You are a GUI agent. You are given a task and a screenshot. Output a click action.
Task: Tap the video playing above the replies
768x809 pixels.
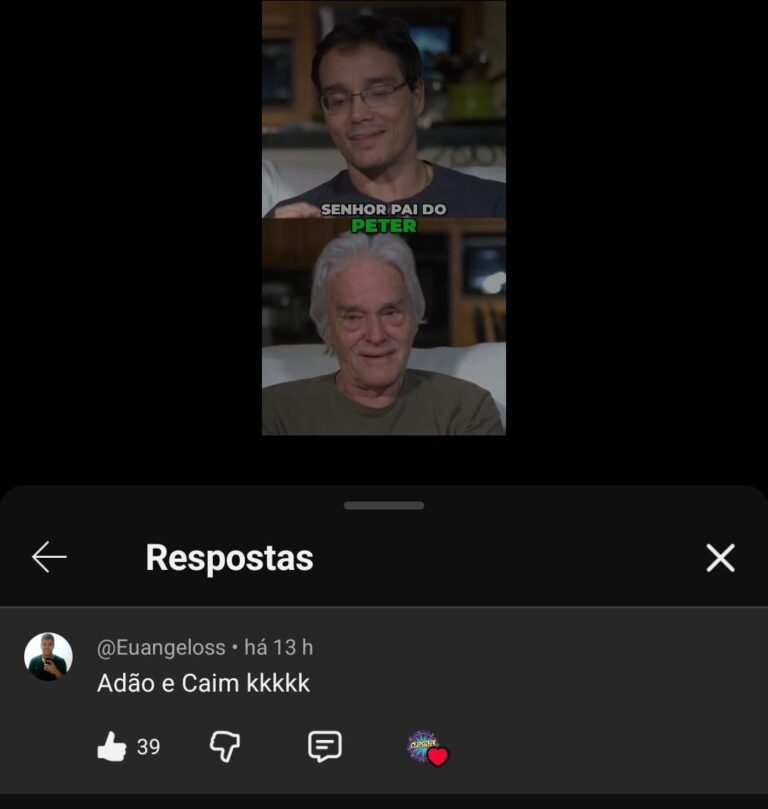click(x=384, y=218)
